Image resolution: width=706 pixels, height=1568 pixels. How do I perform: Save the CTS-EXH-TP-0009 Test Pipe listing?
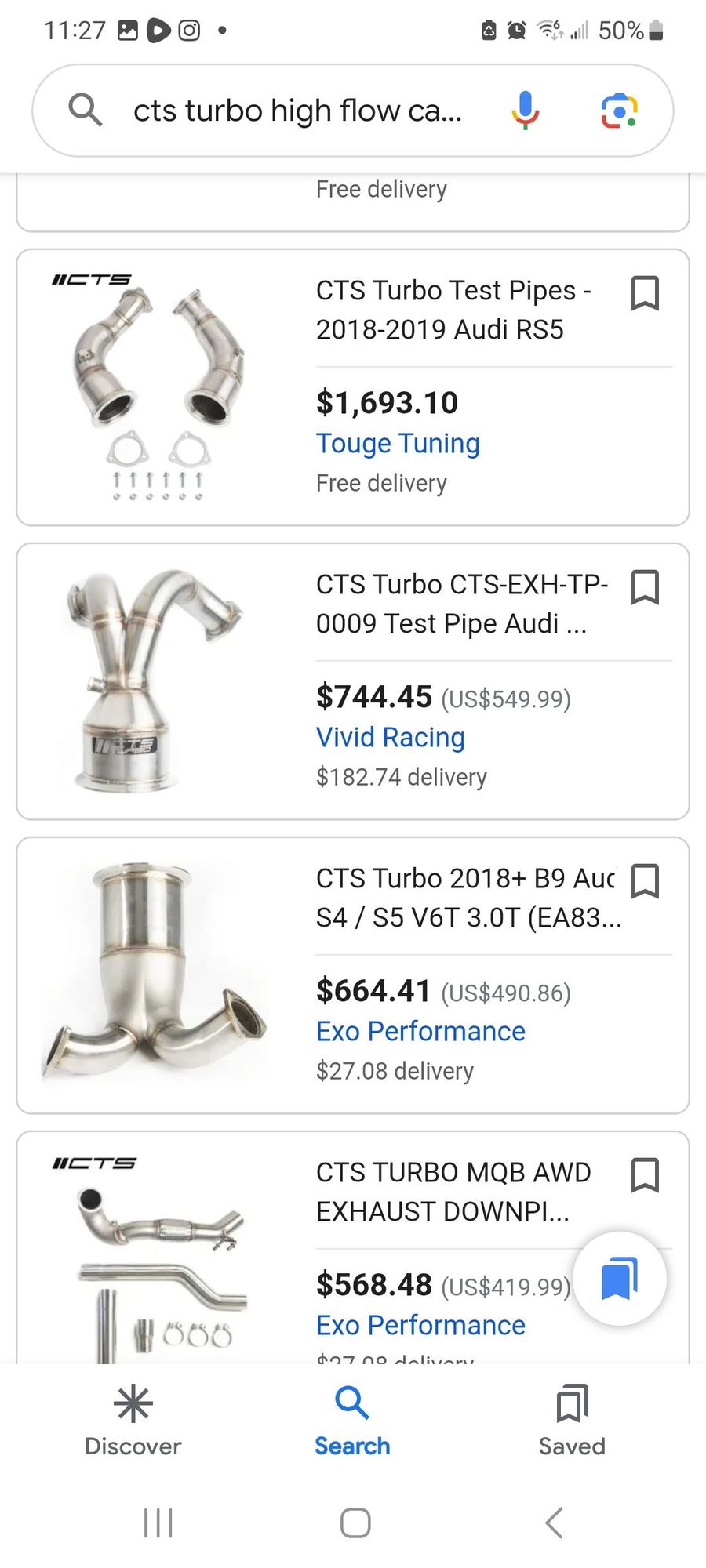(645, 587)
